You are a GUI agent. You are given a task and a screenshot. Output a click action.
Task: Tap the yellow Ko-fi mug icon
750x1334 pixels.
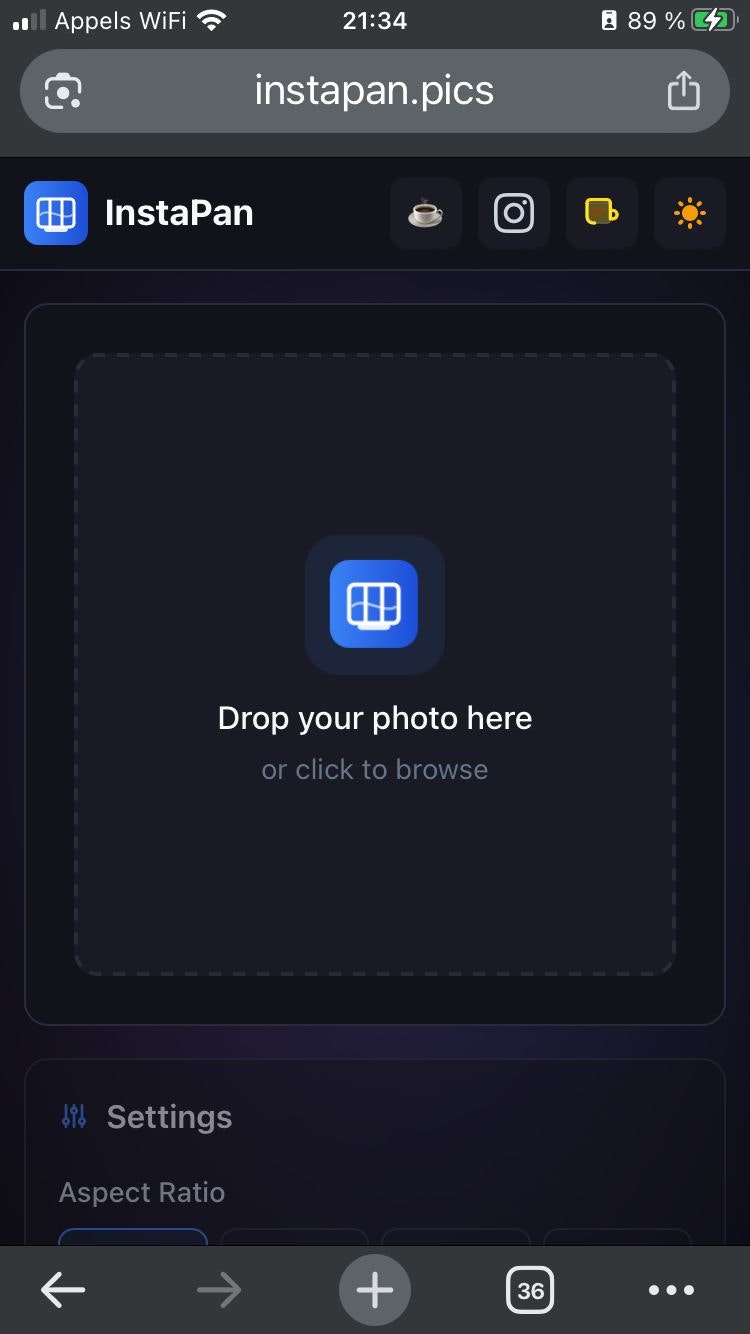(601, 213)
